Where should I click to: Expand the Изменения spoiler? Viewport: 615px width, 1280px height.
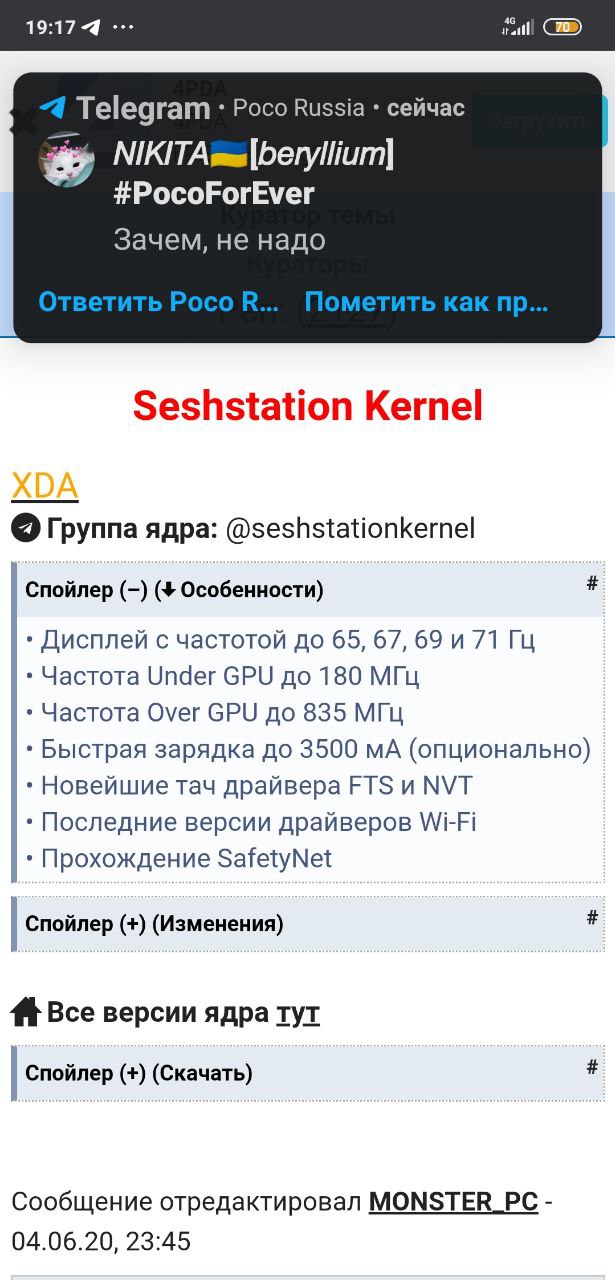(x=155, y=924)
